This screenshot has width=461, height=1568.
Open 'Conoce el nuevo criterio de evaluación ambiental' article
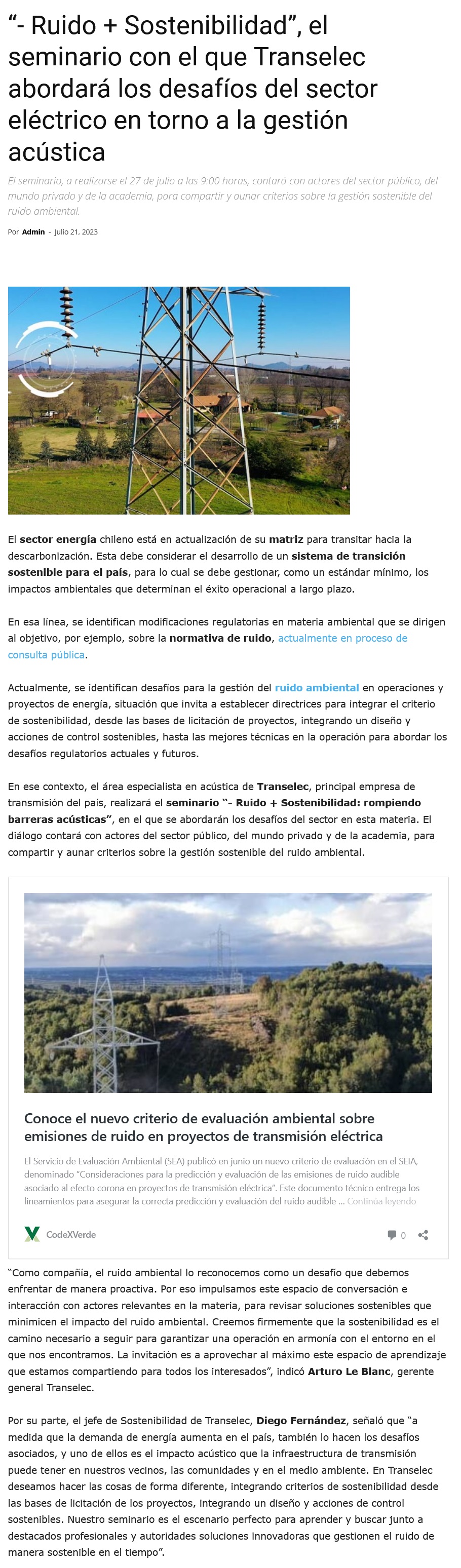[204, 1127]
